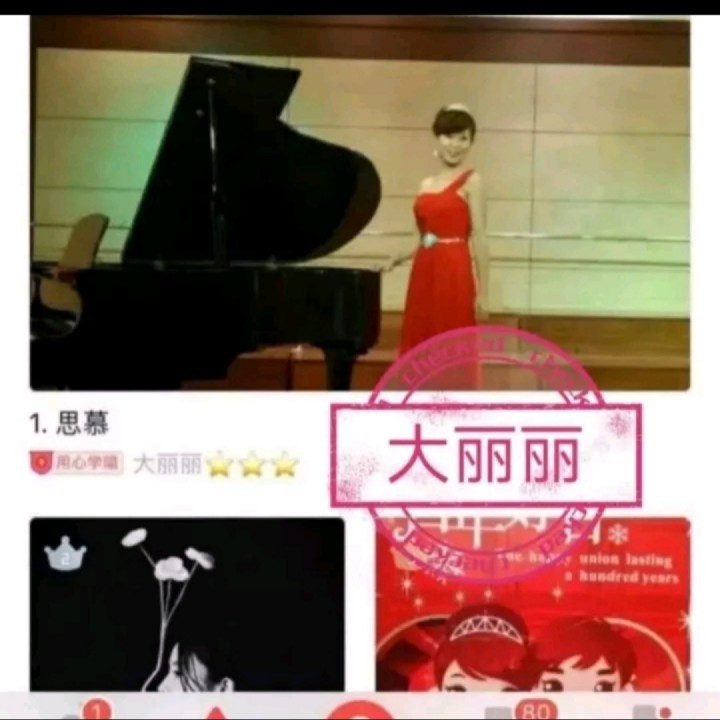Open the second-ranked black-and-white cover with crown badge
720x720 pixels.
pyautogui.click(x=187, y=604)
